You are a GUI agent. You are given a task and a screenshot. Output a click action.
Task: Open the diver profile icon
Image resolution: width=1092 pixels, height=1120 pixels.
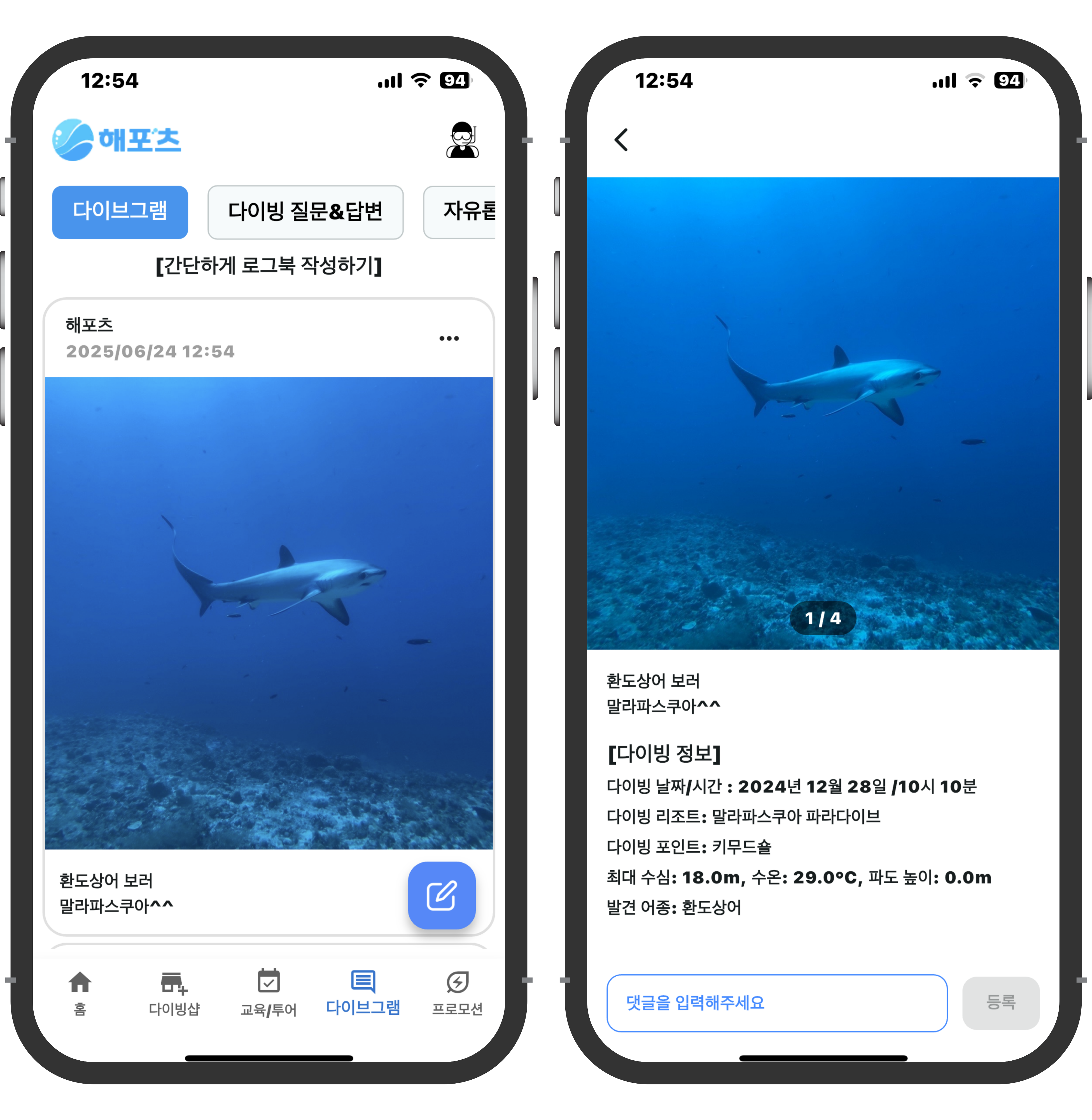pyautogui.click(x=462, y=140)
